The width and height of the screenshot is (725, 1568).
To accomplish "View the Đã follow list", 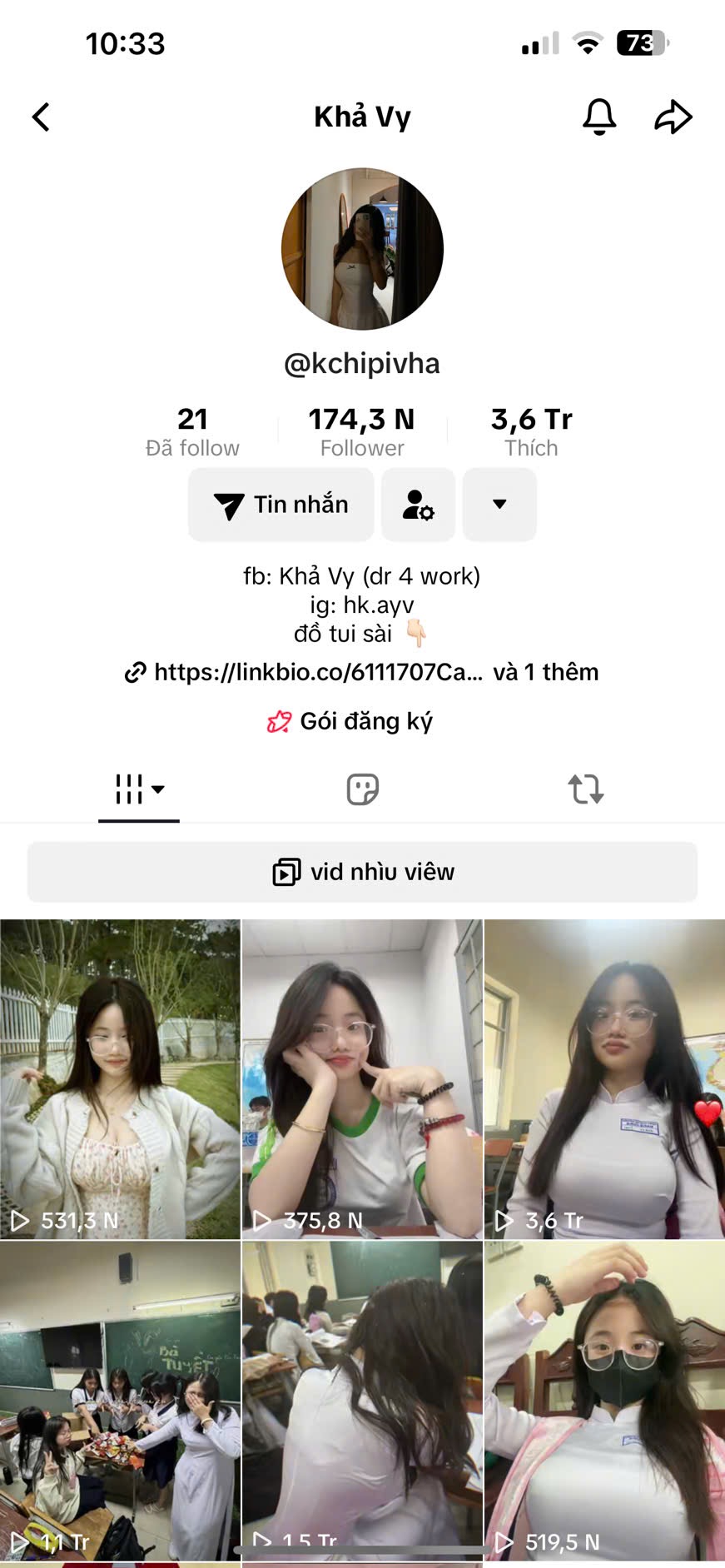I will pos(192,432).
